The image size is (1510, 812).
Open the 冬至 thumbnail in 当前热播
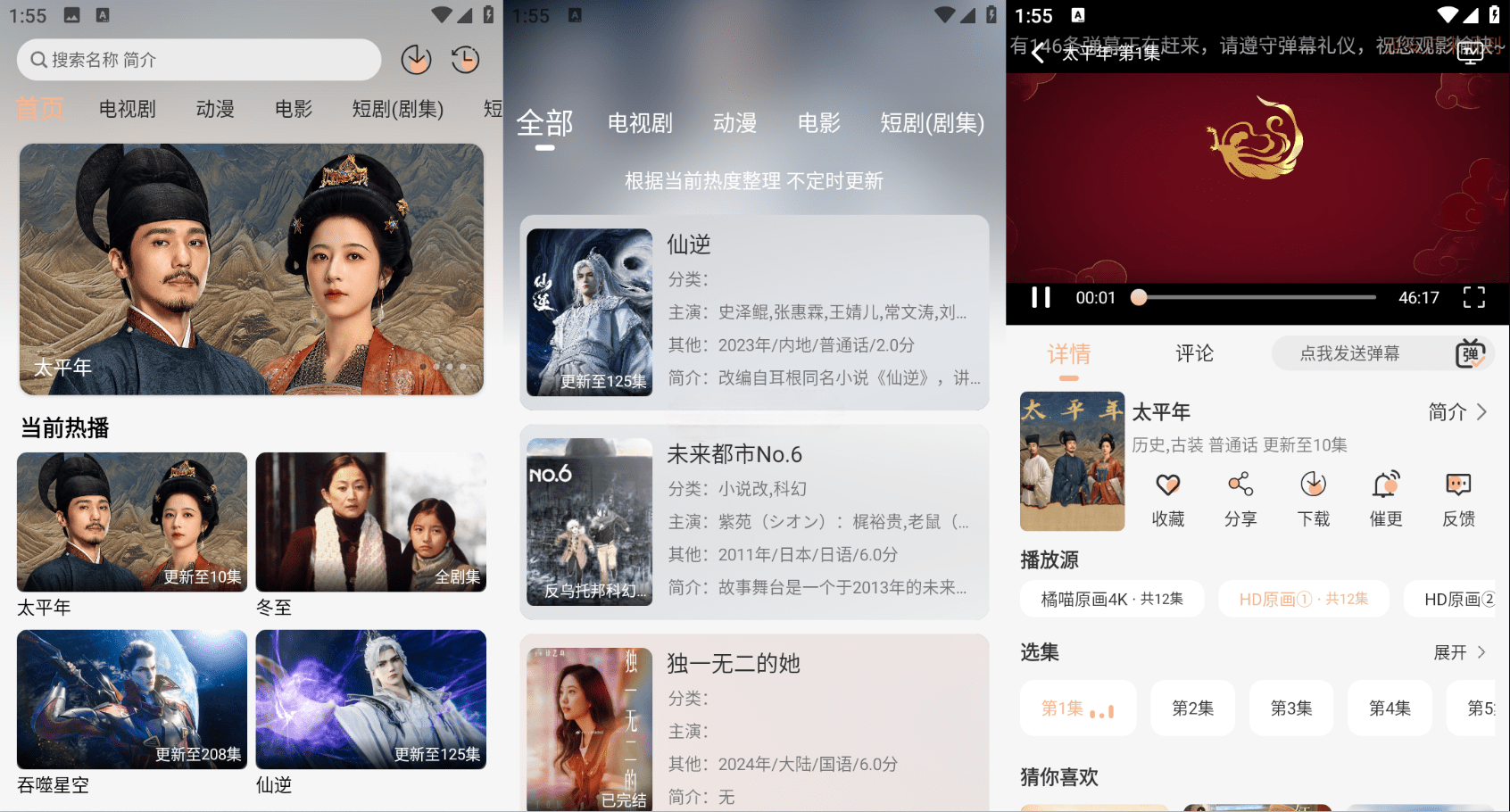click(370, 522)
